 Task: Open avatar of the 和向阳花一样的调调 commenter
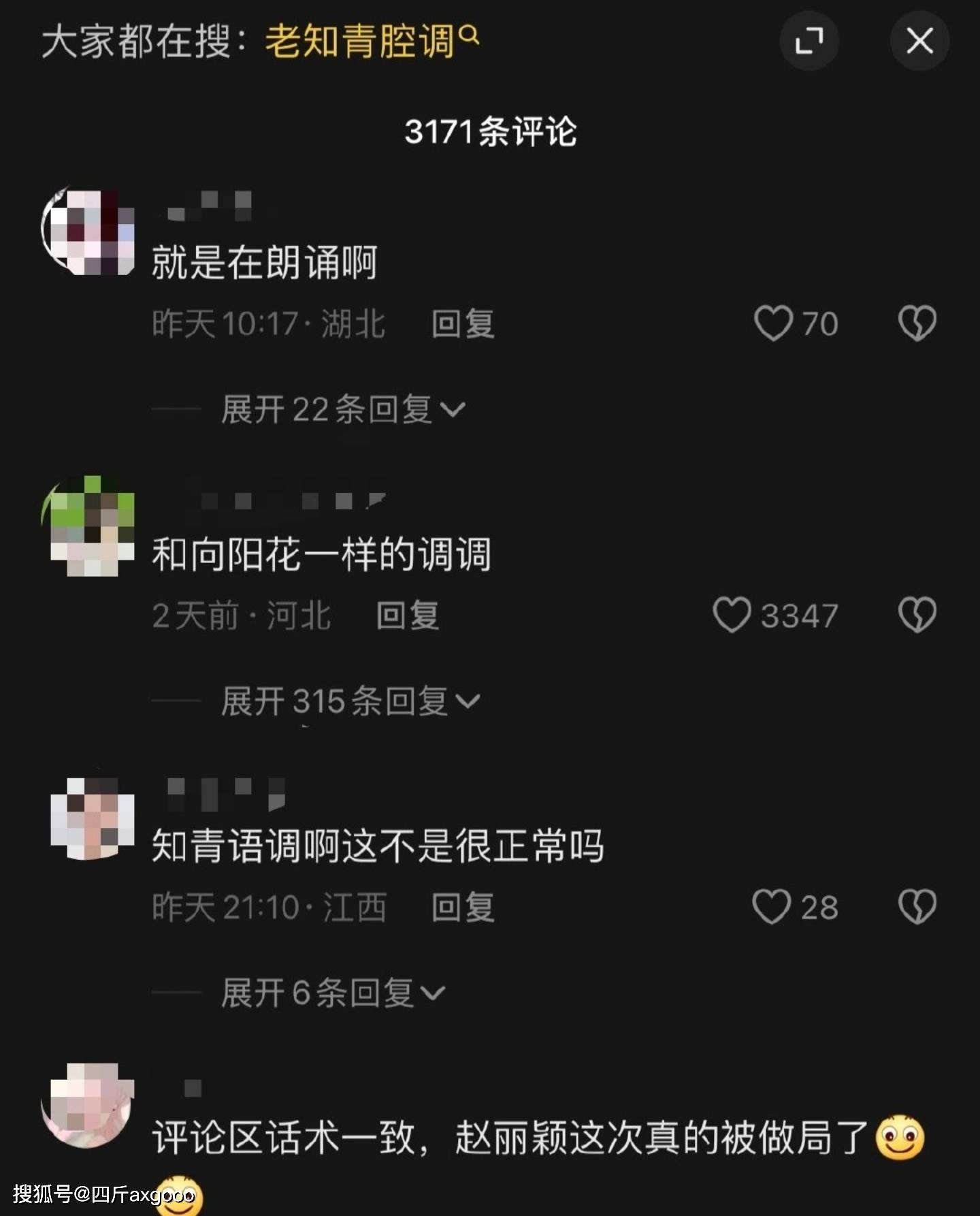tap(88, 526)
